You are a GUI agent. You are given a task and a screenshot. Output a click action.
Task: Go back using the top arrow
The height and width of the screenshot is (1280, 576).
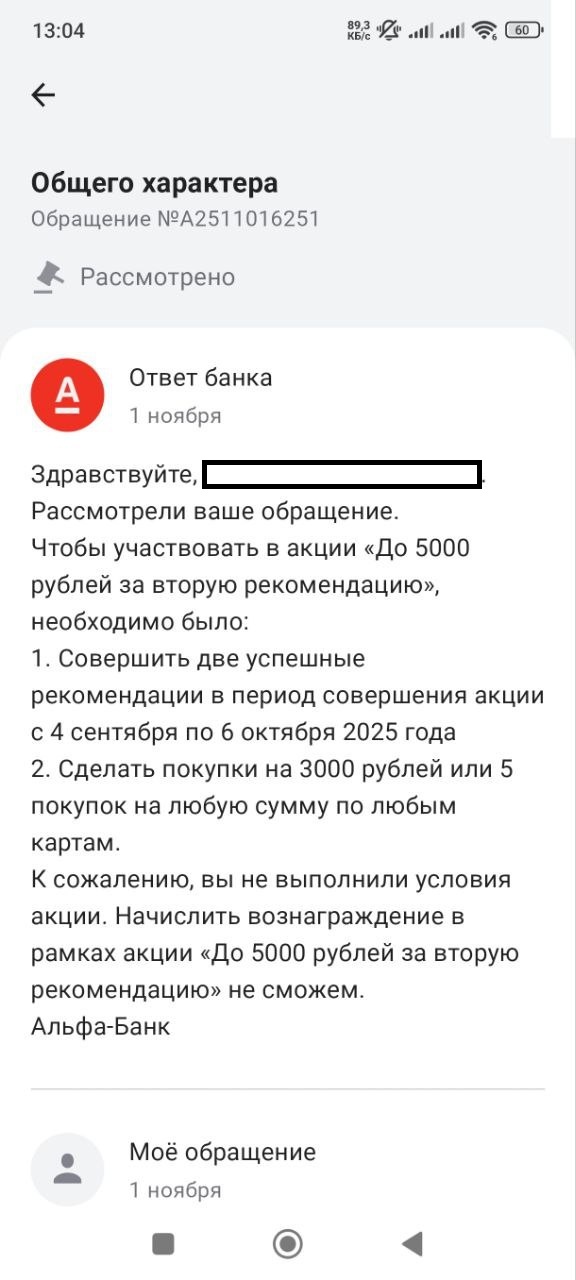click(x=43, y=95)
